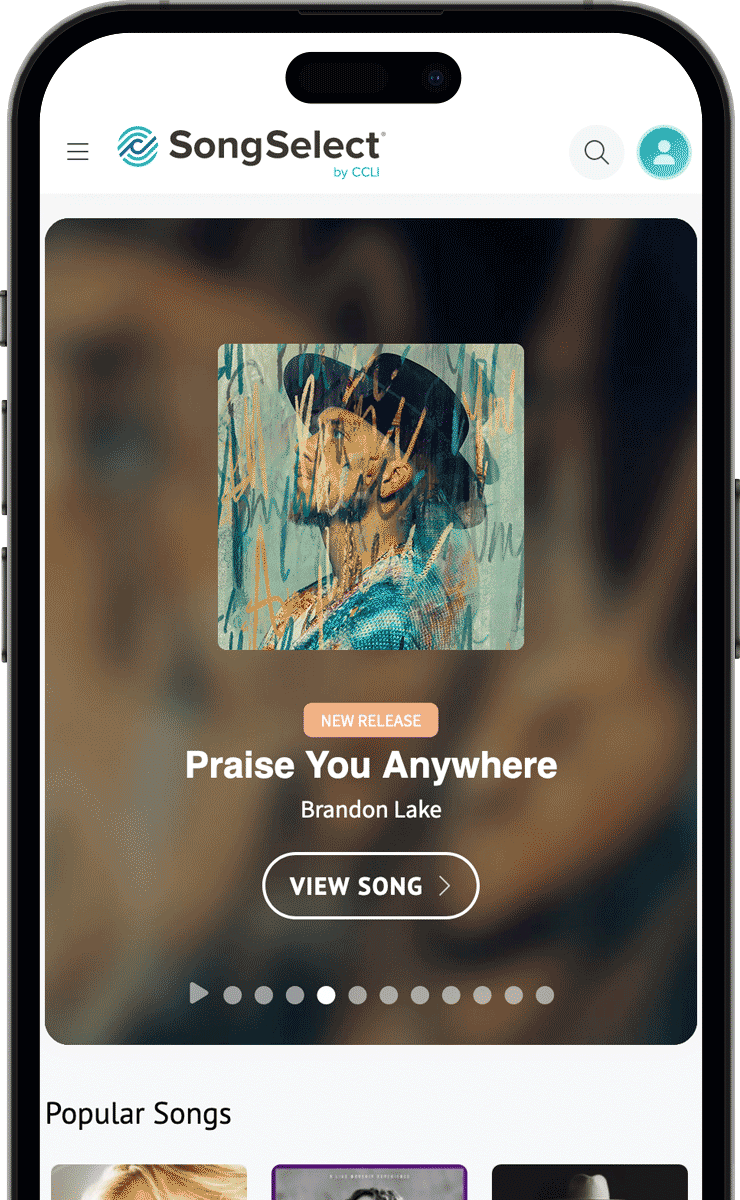Select the first carousel indicator dot
740x1200 pixels.
click(x=231, y=993)
